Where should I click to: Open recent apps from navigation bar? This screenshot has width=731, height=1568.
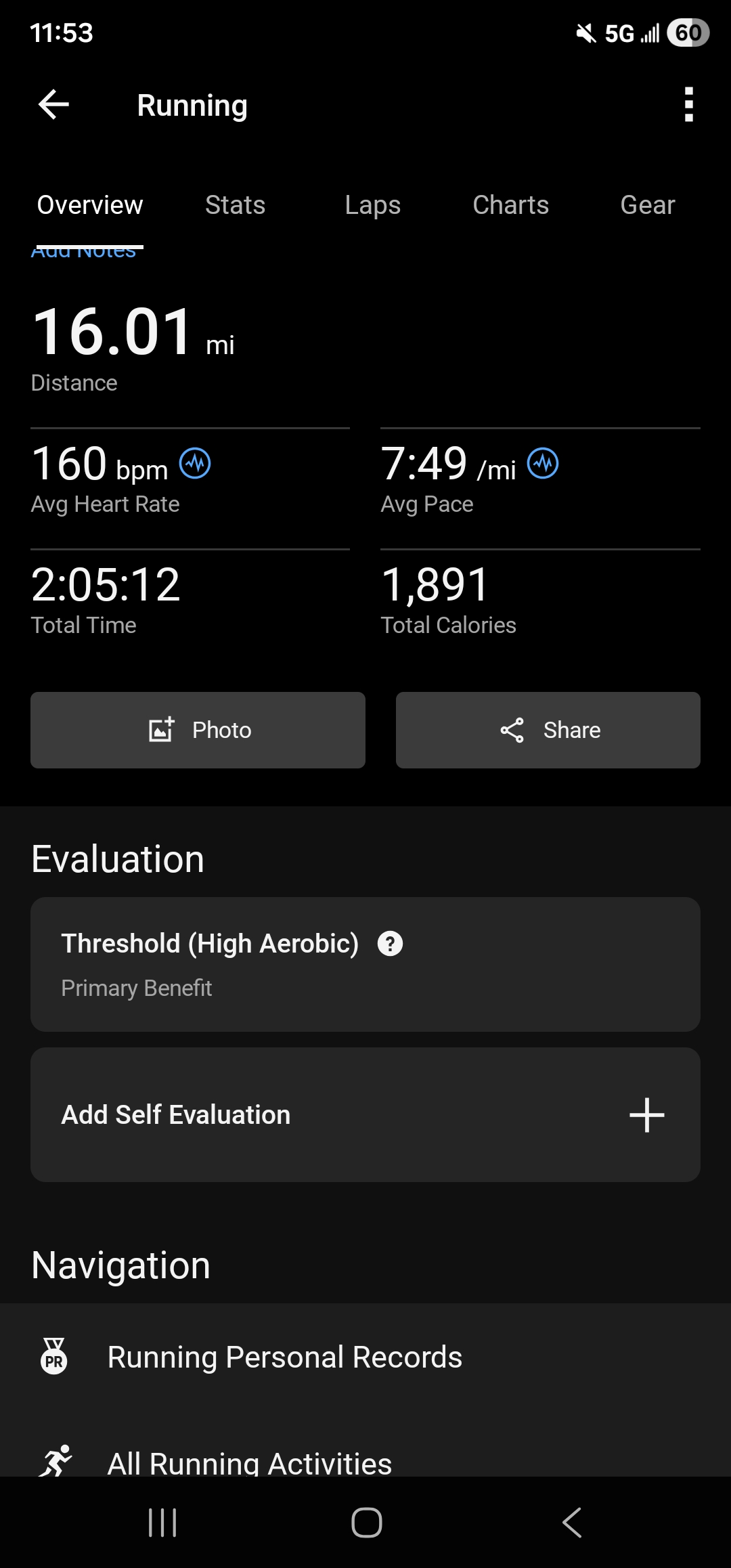click(162, 1523)
